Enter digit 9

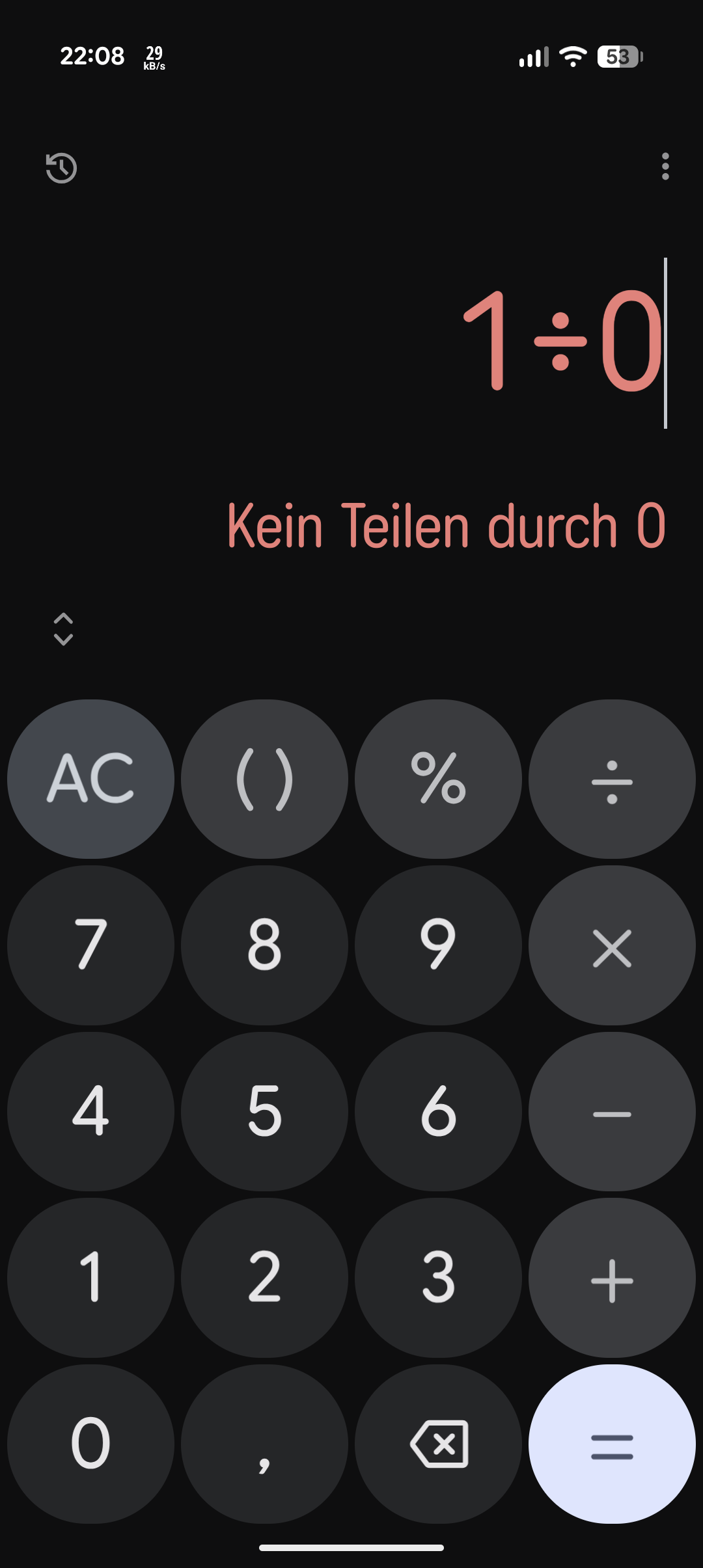tap(438, 945)
